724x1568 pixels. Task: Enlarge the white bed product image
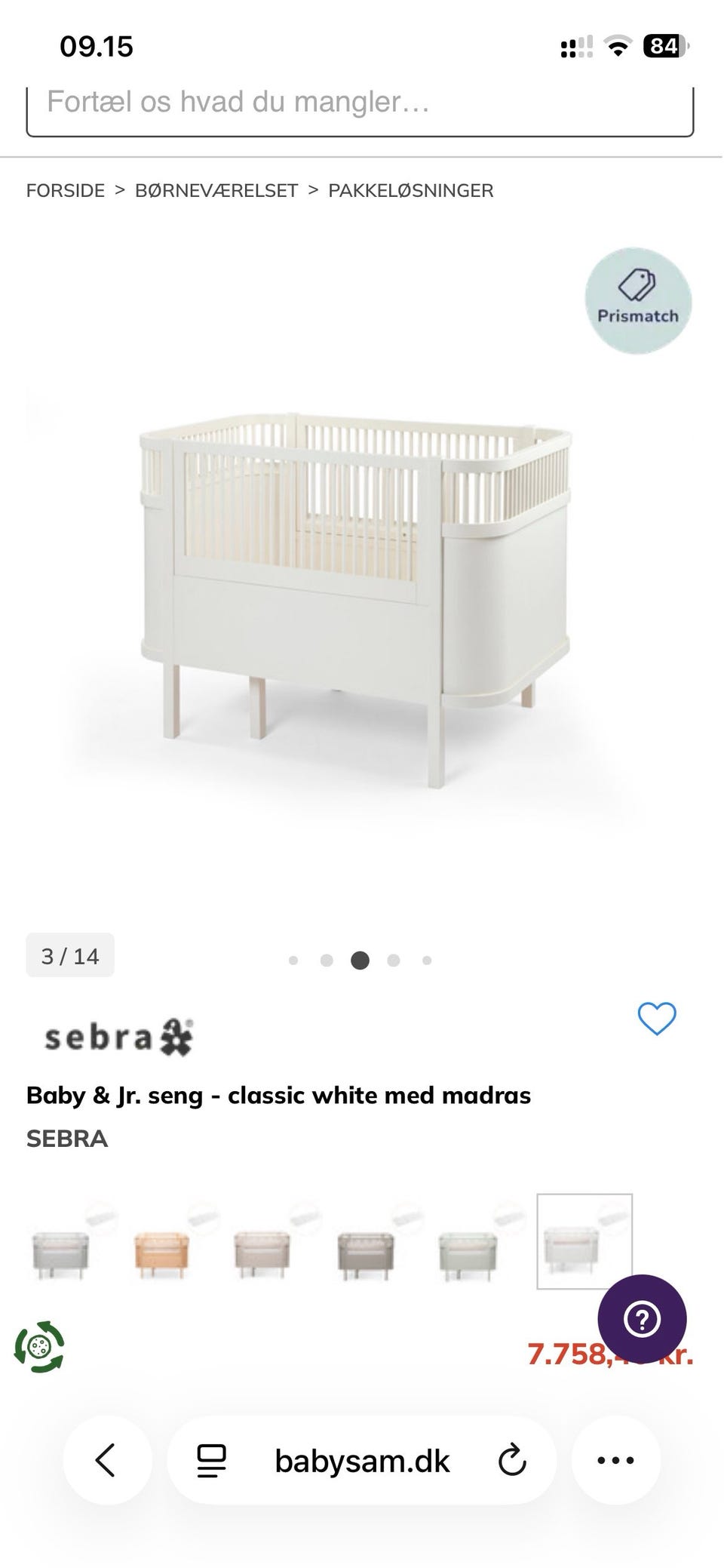(354, 596)
